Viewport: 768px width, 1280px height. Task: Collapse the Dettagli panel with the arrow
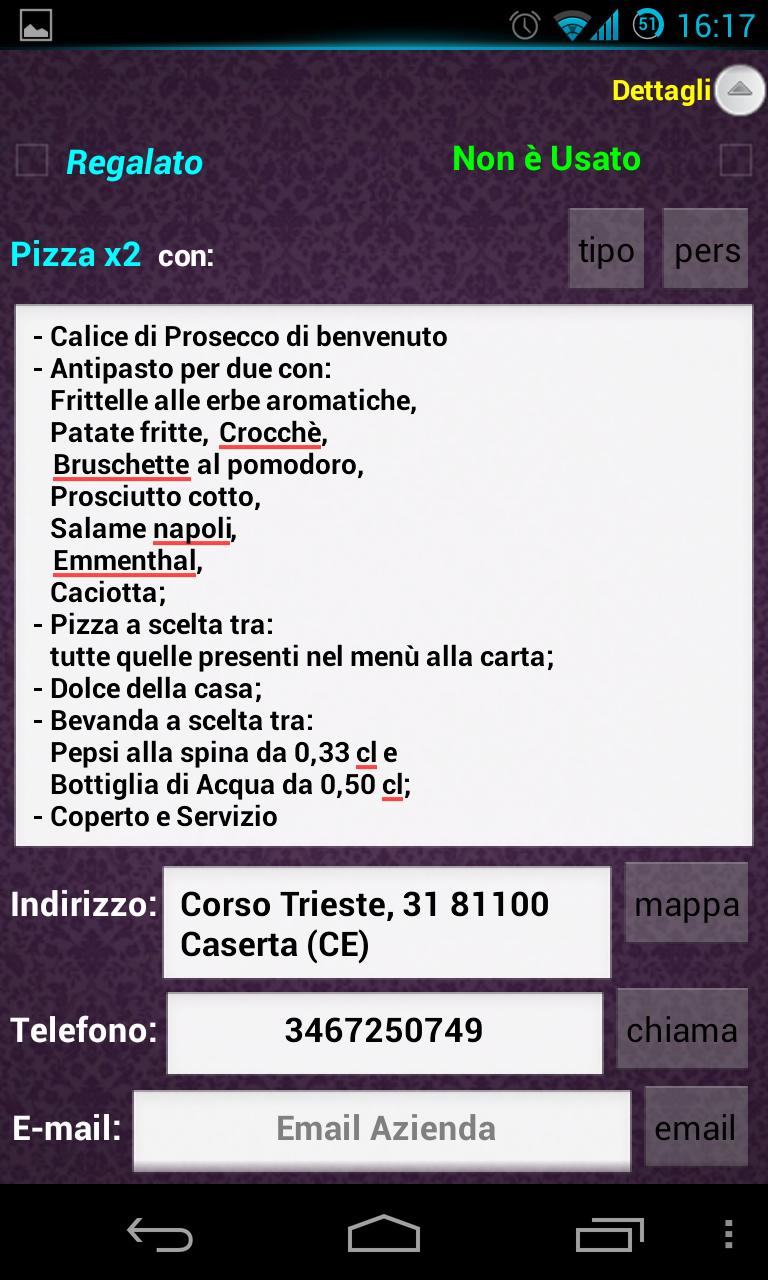coord(738,90)
